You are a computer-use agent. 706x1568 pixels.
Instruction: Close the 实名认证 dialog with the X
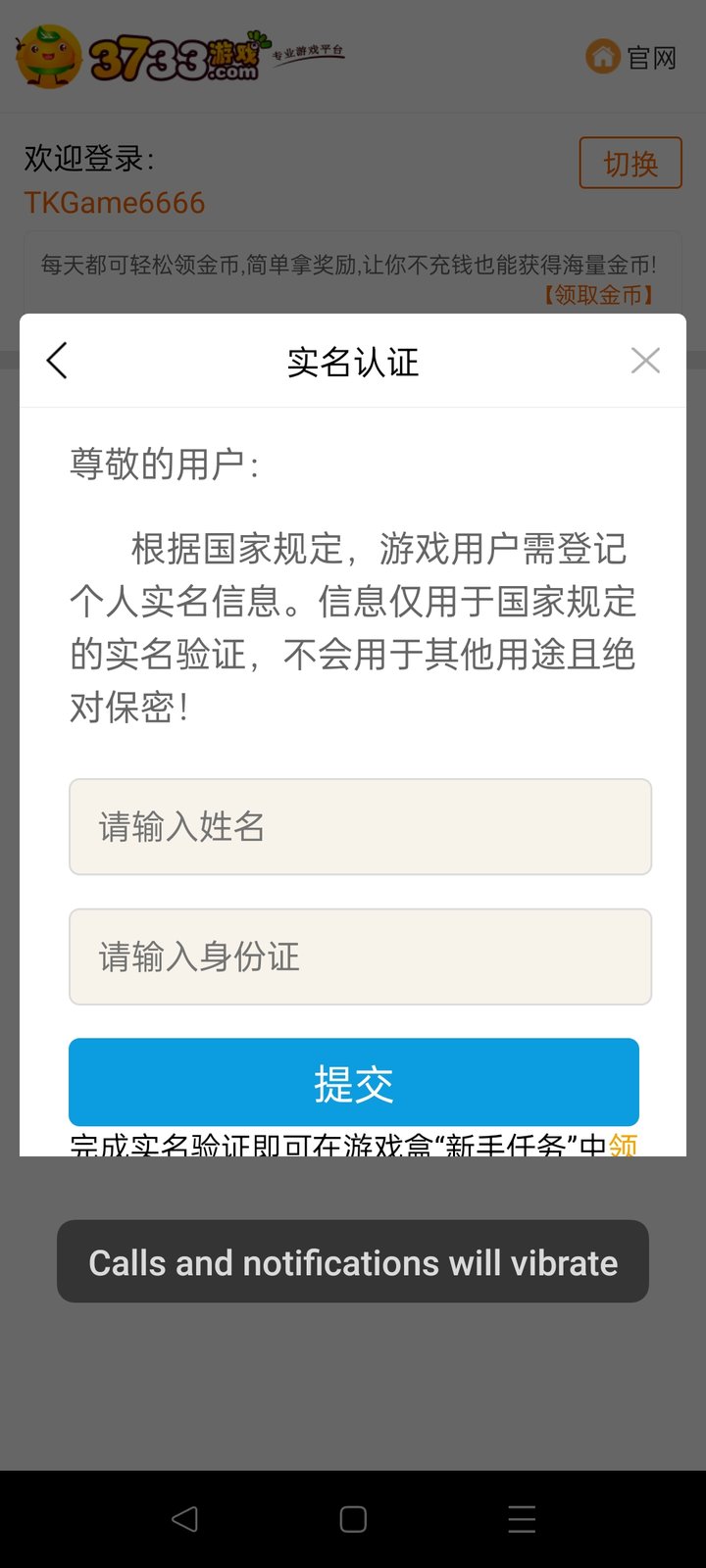click(x=645, y=360)
